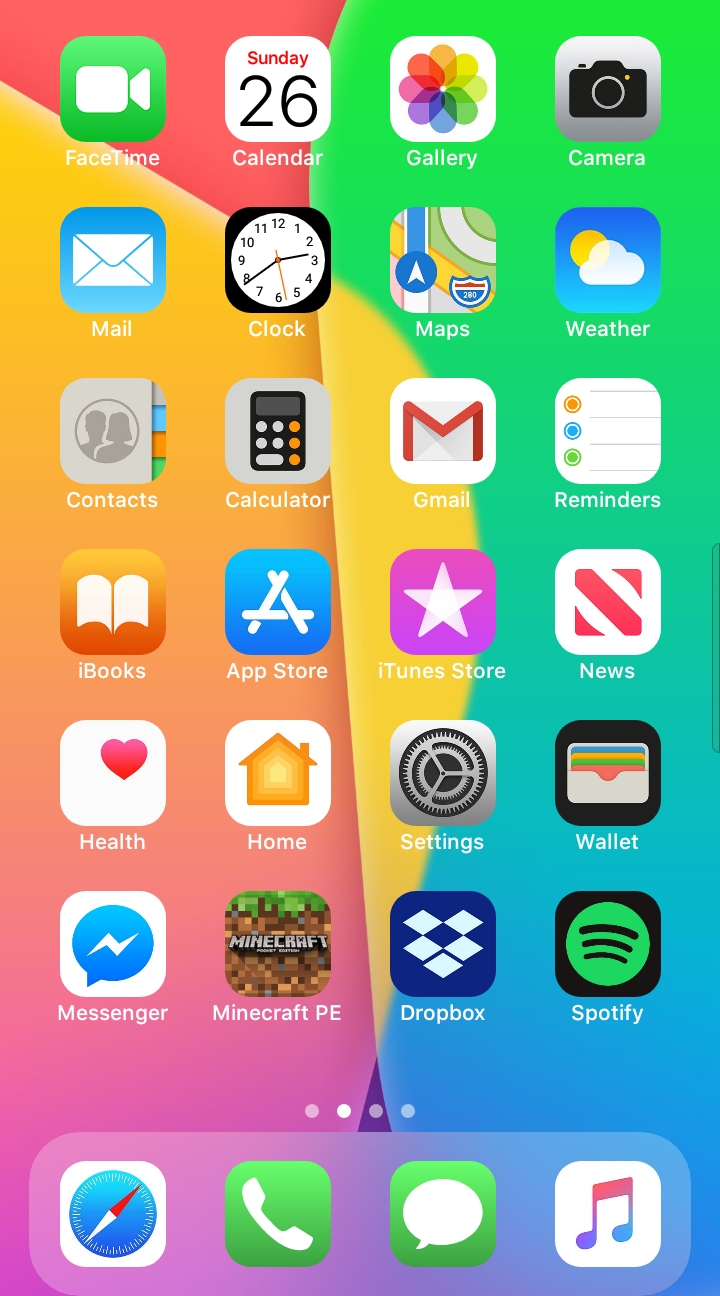Tap the first page indicator dot
This screenshot has height=1296, width=720.
312,1110
